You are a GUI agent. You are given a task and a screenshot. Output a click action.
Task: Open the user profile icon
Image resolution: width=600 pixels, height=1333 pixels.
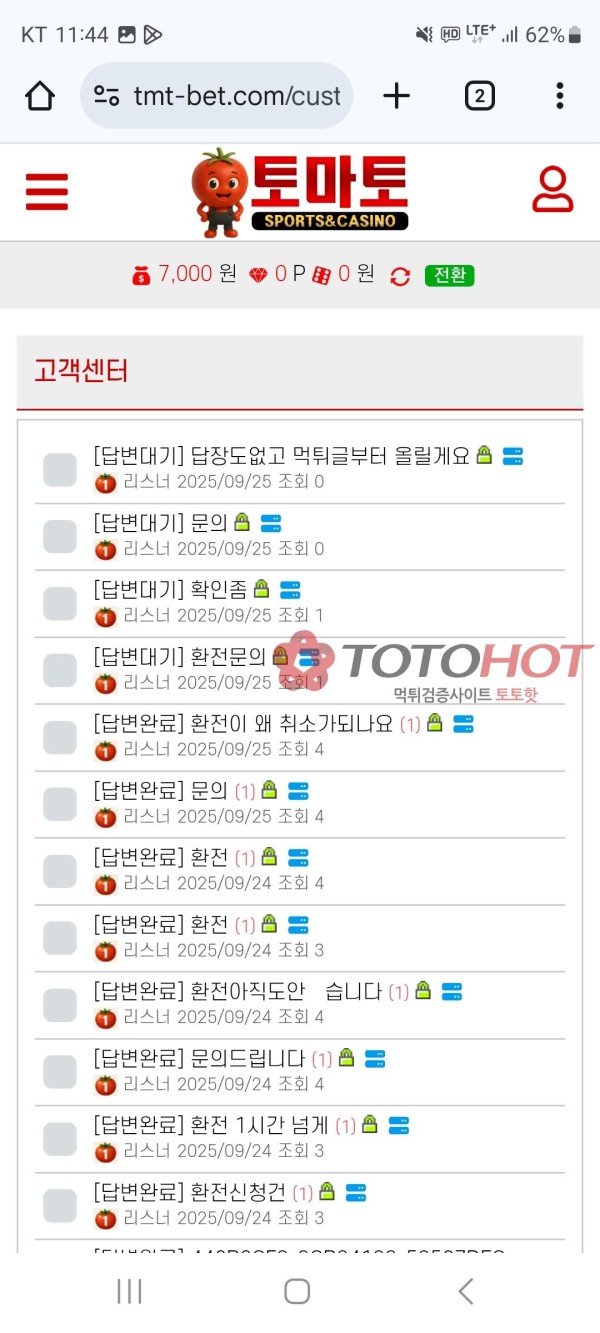pyautogui.click(x=552, y=190)
